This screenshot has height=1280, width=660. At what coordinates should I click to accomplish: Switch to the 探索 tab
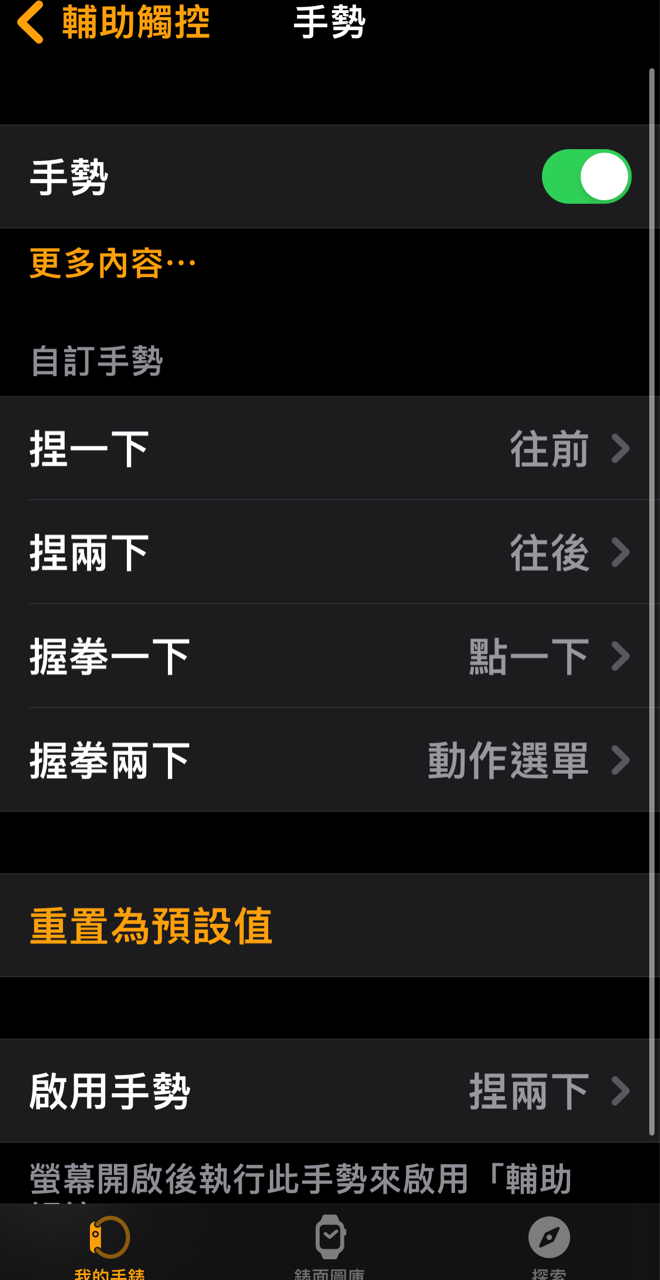549,1245
